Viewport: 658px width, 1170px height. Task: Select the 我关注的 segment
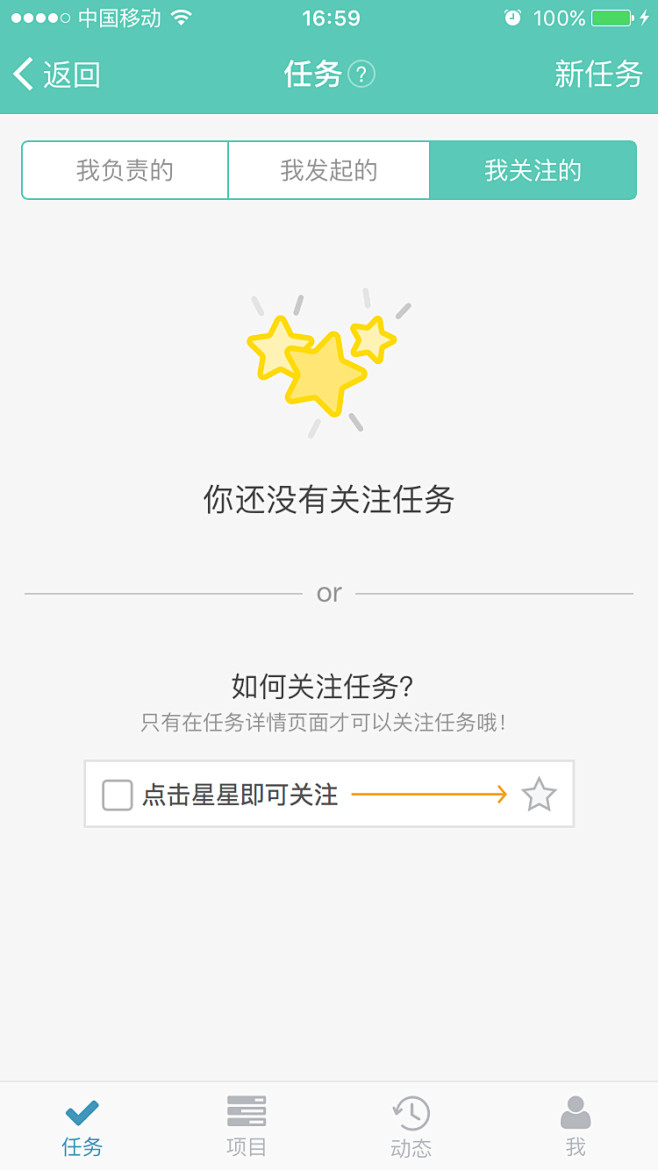pyautogui.click(x=533, y=171)
